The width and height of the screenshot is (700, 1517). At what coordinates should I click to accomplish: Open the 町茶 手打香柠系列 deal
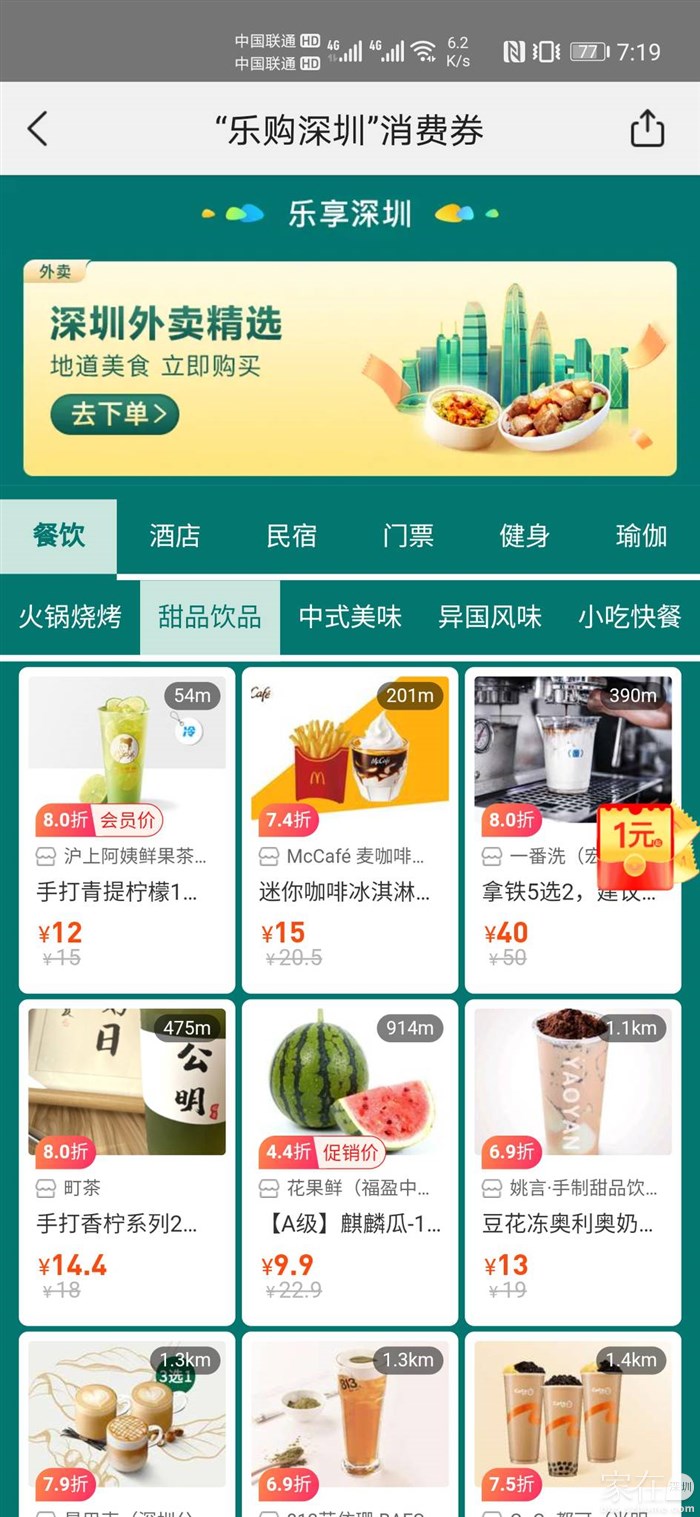(x=127, y=1160)
